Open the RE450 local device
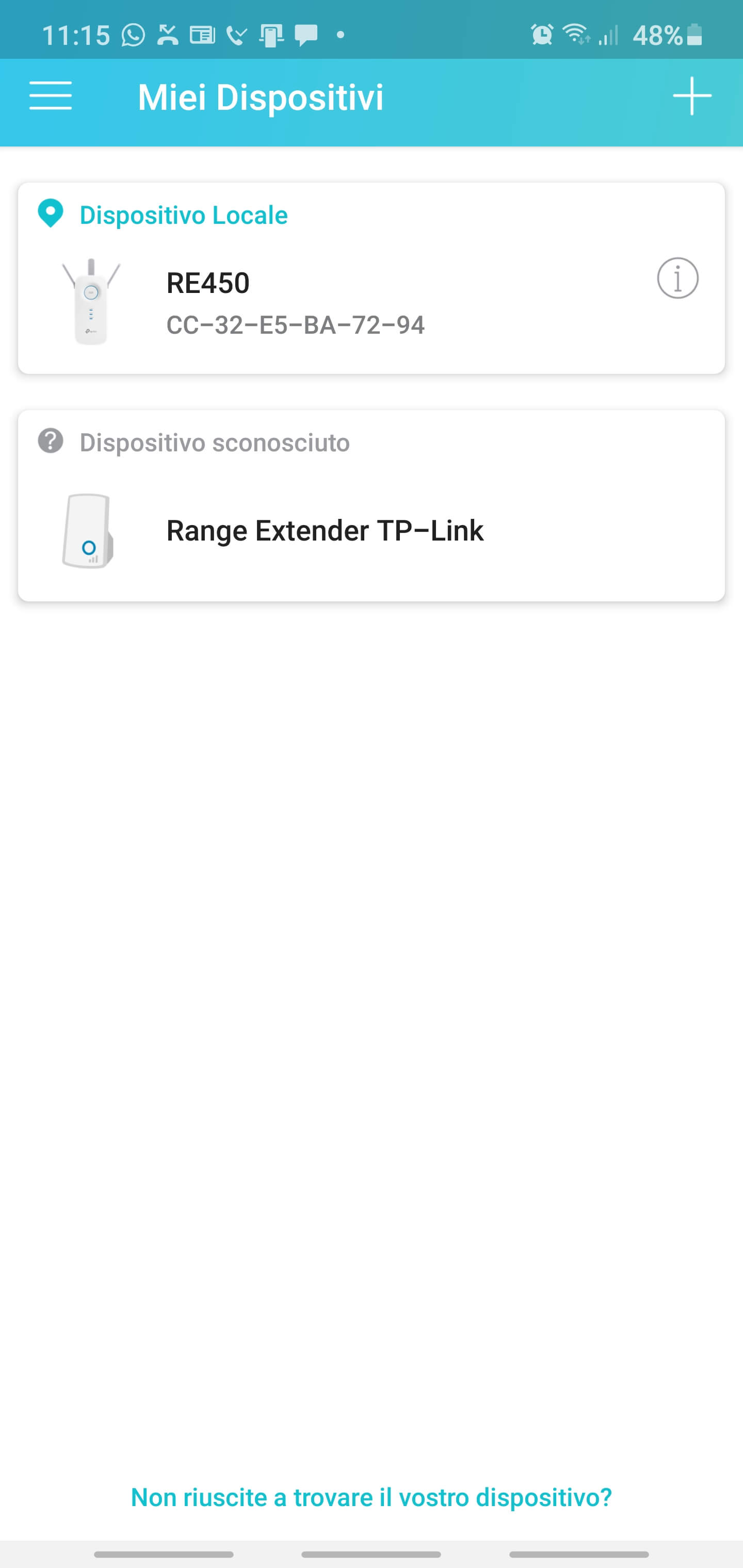The height and width of the screenshot is (1568, 743). click(x=295, y=303)
